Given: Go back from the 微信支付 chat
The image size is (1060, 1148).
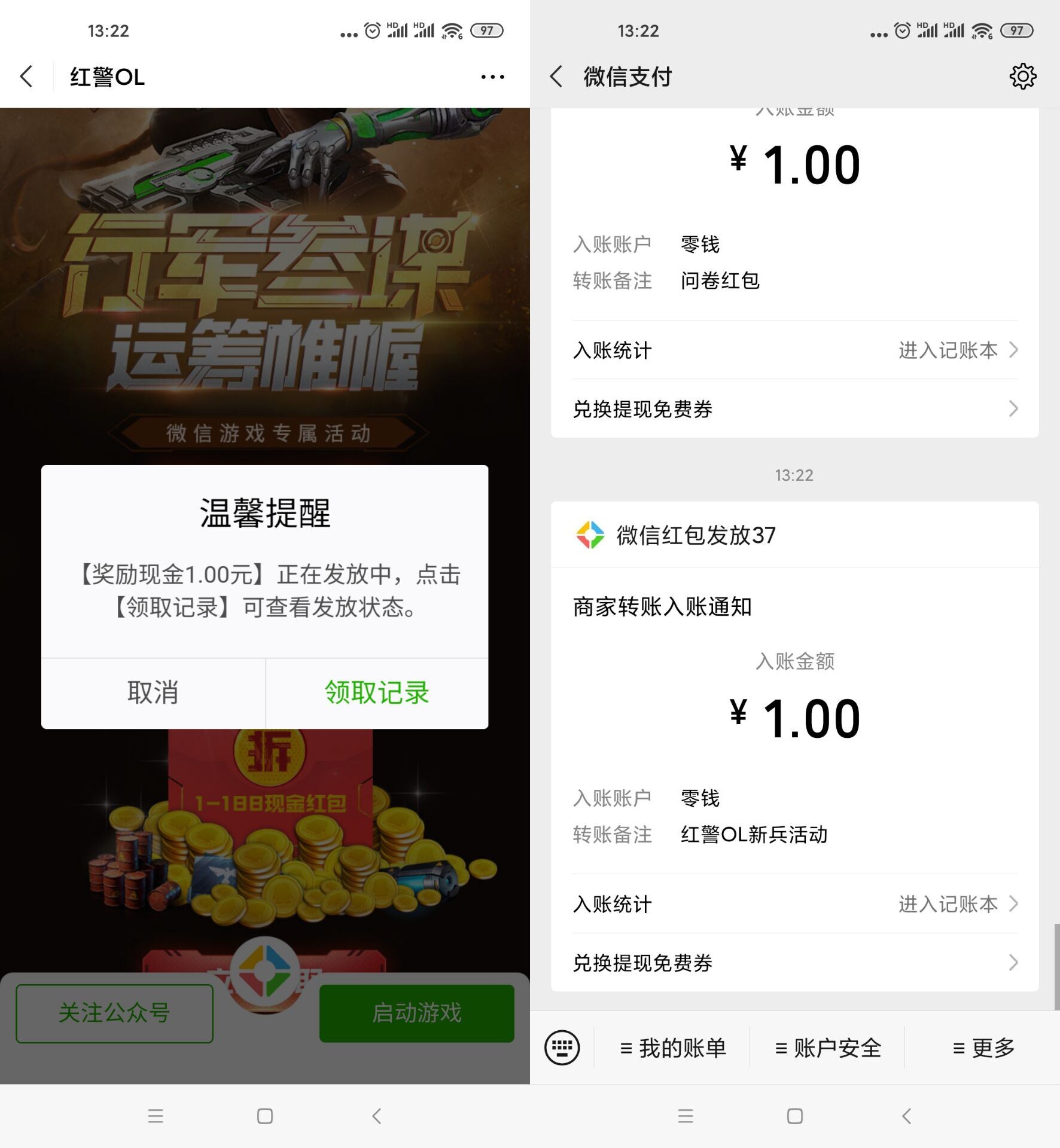Looking at the screenshot, I should coord(556,77).
